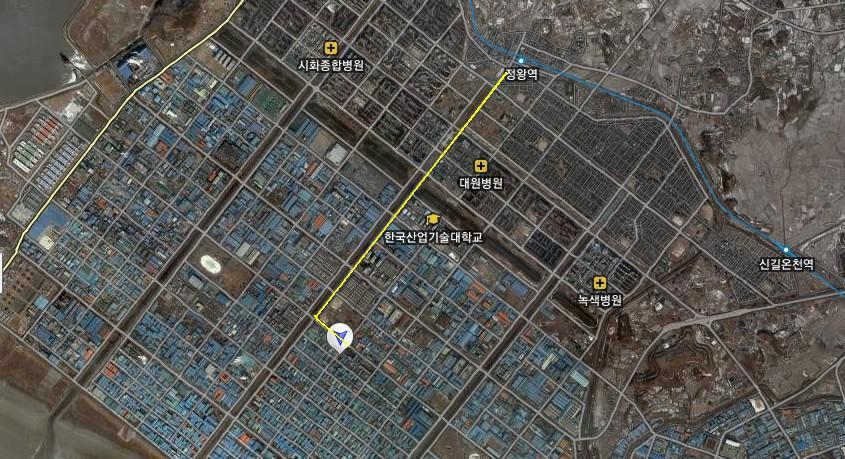The image size is (845, 459).
Task: Select the 녹색병원 hospital marker
Action: [x=599, y=283]
